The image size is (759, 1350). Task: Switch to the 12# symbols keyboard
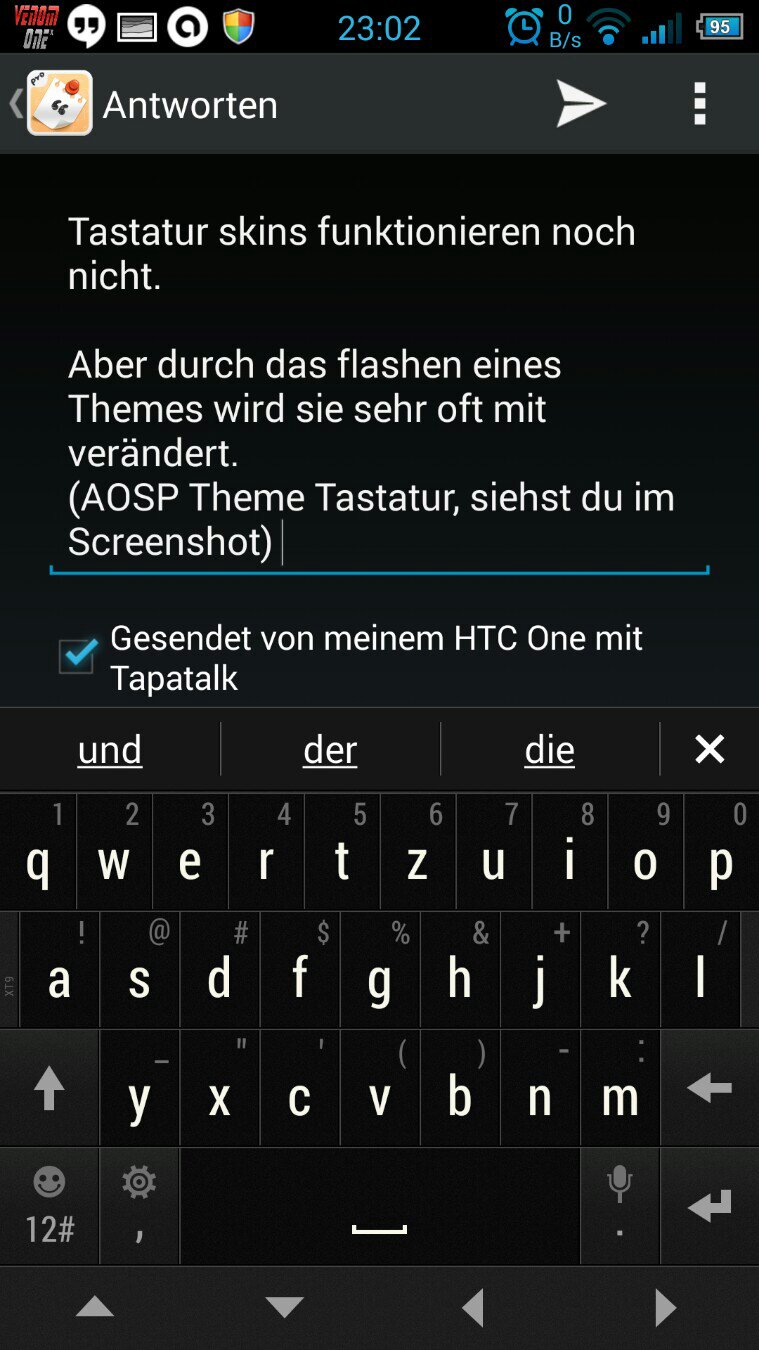49,1205
